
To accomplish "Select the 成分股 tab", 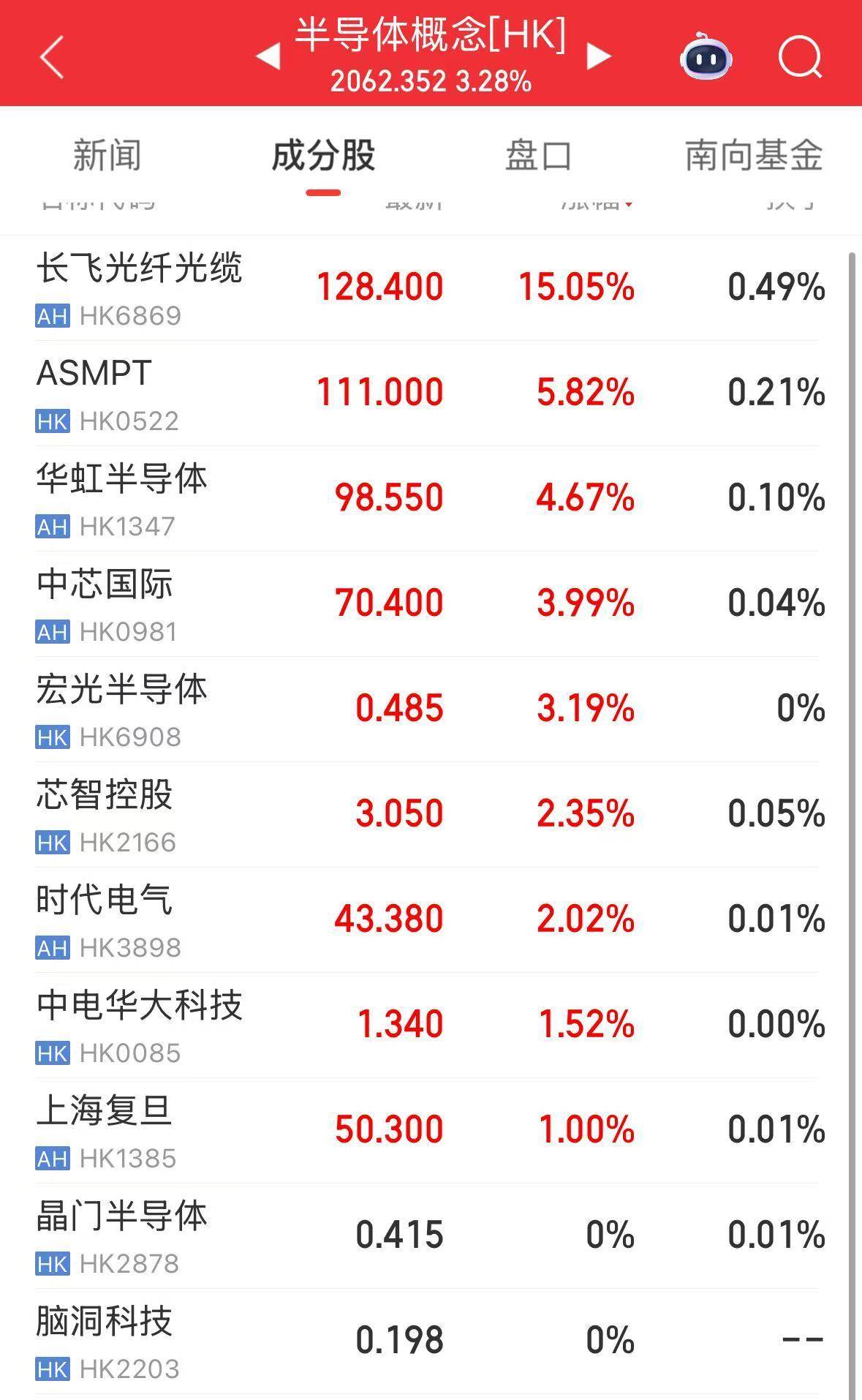I will click(x=323, y=156).
